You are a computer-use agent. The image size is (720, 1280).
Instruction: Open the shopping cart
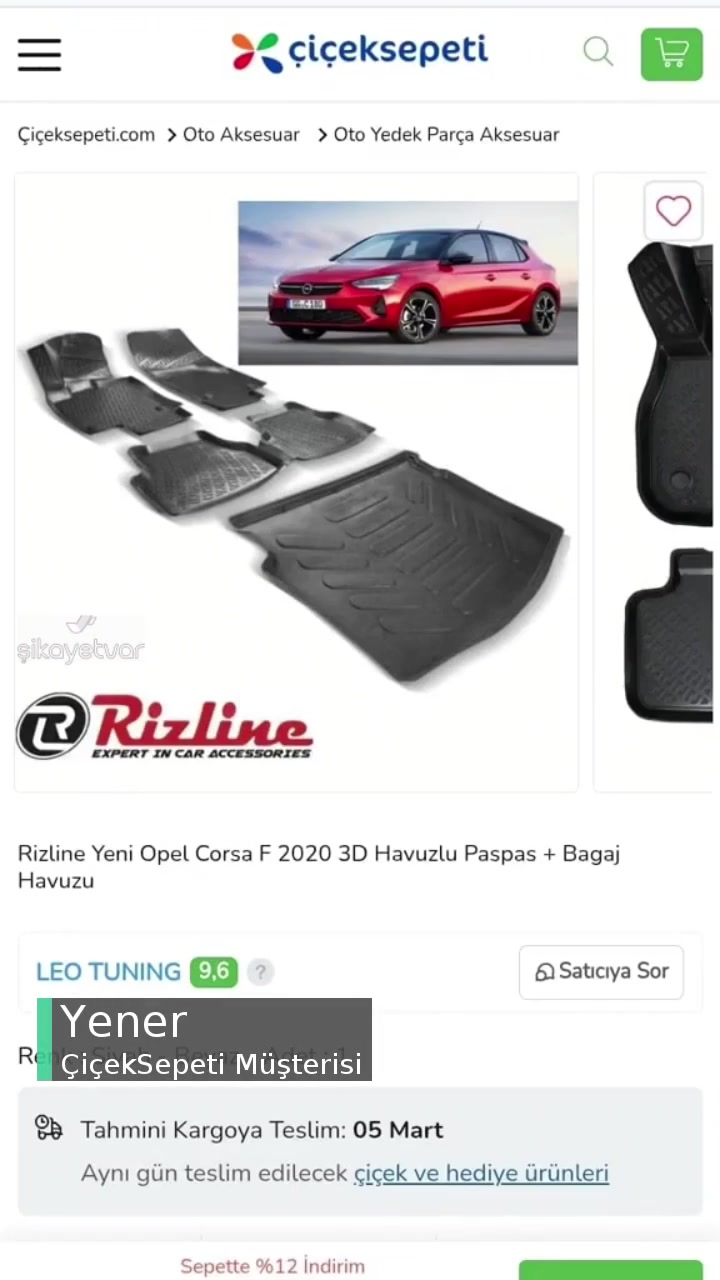(x=671, y=54)
